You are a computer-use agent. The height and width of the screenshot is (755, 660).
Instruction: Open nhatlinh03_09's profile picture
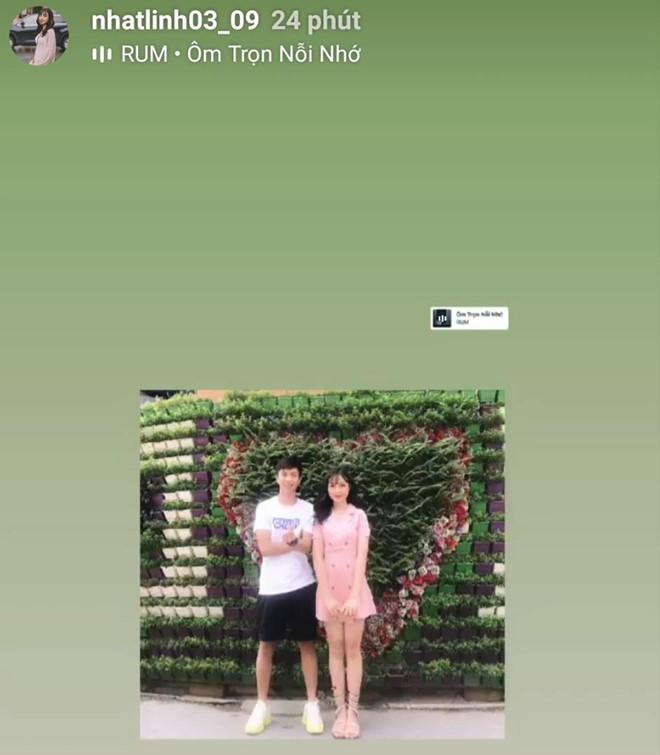pyautogui.click(x=39, y=36)
